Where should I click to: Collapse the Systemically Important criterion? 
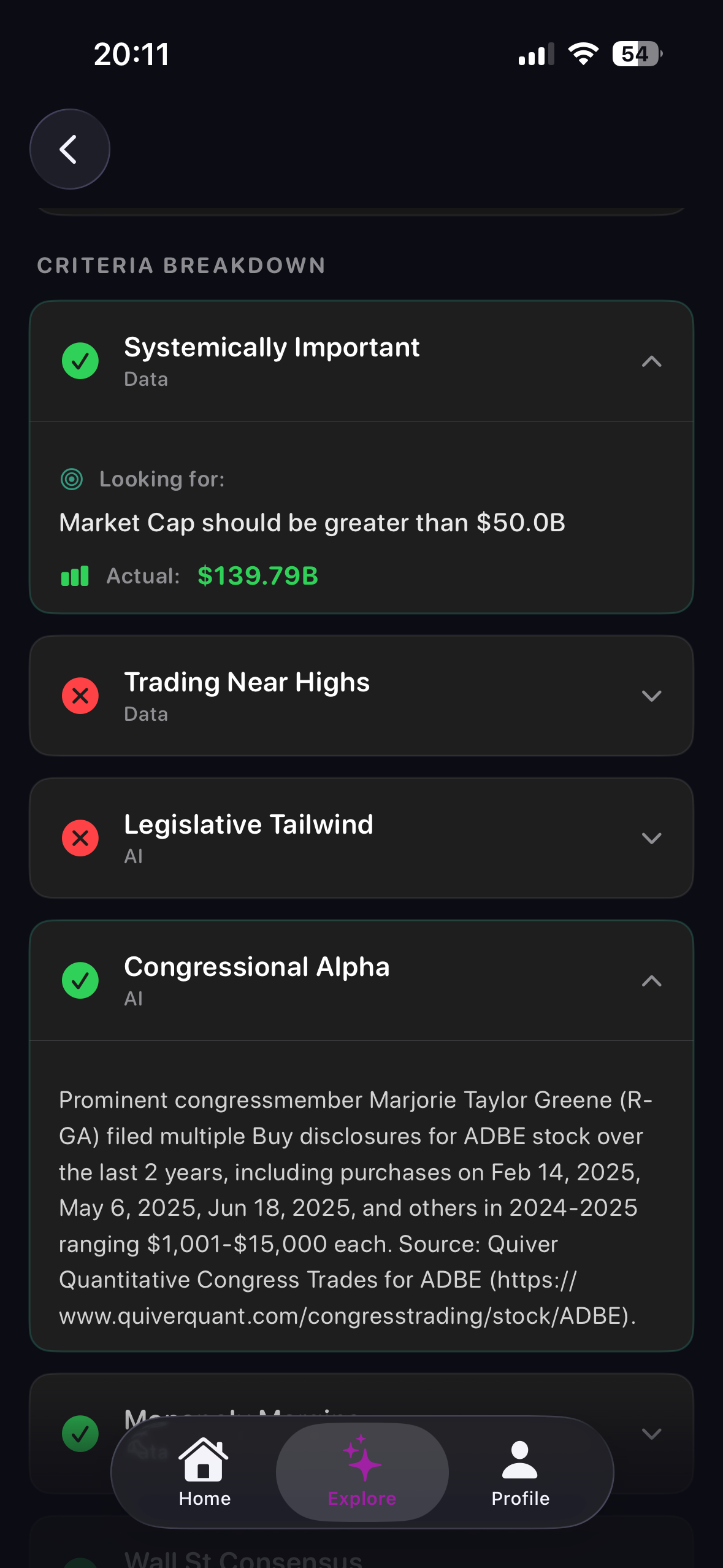pyautogui.click(x=651, y=361)
